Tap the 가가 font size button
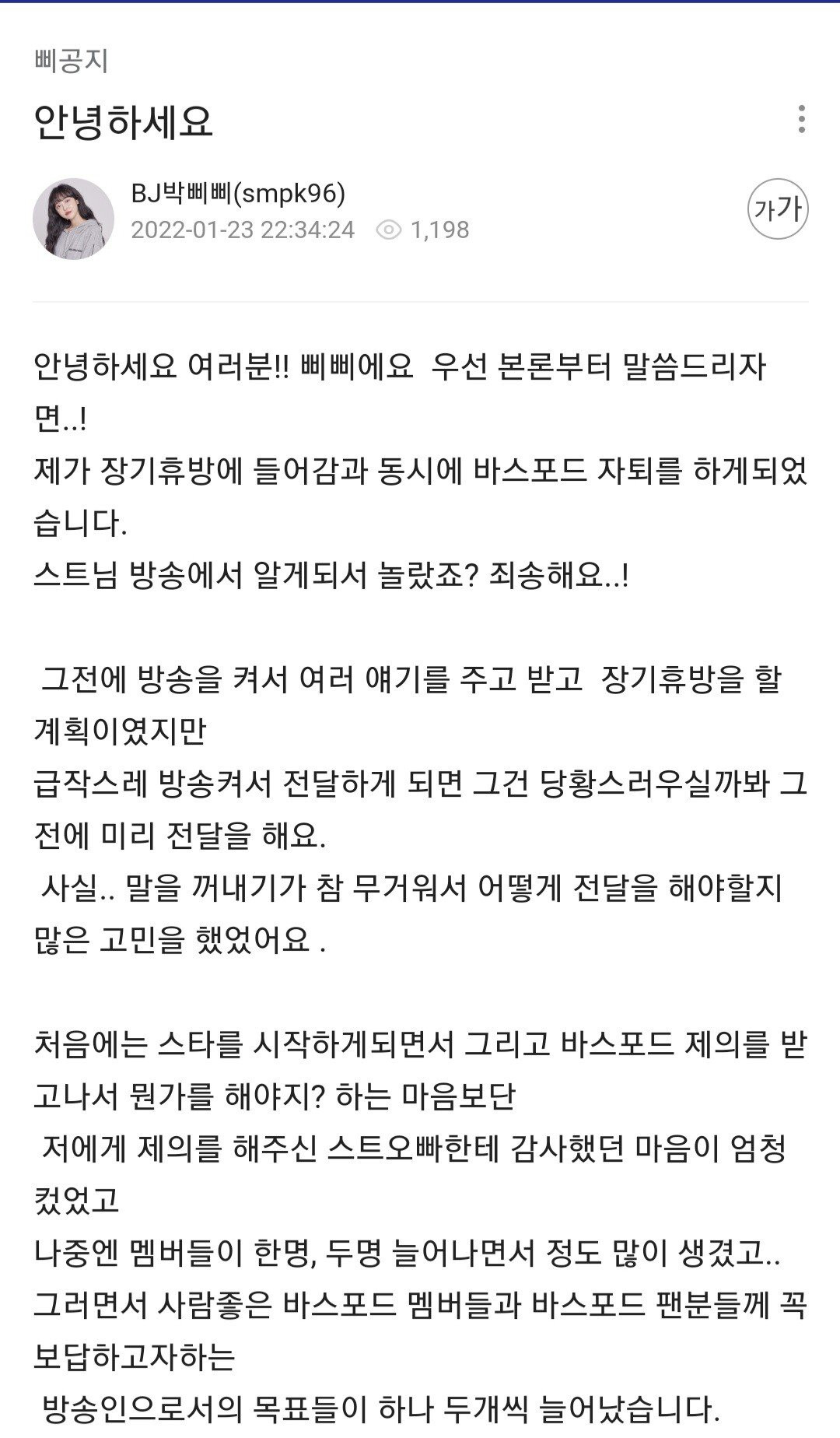 (778, 209)
